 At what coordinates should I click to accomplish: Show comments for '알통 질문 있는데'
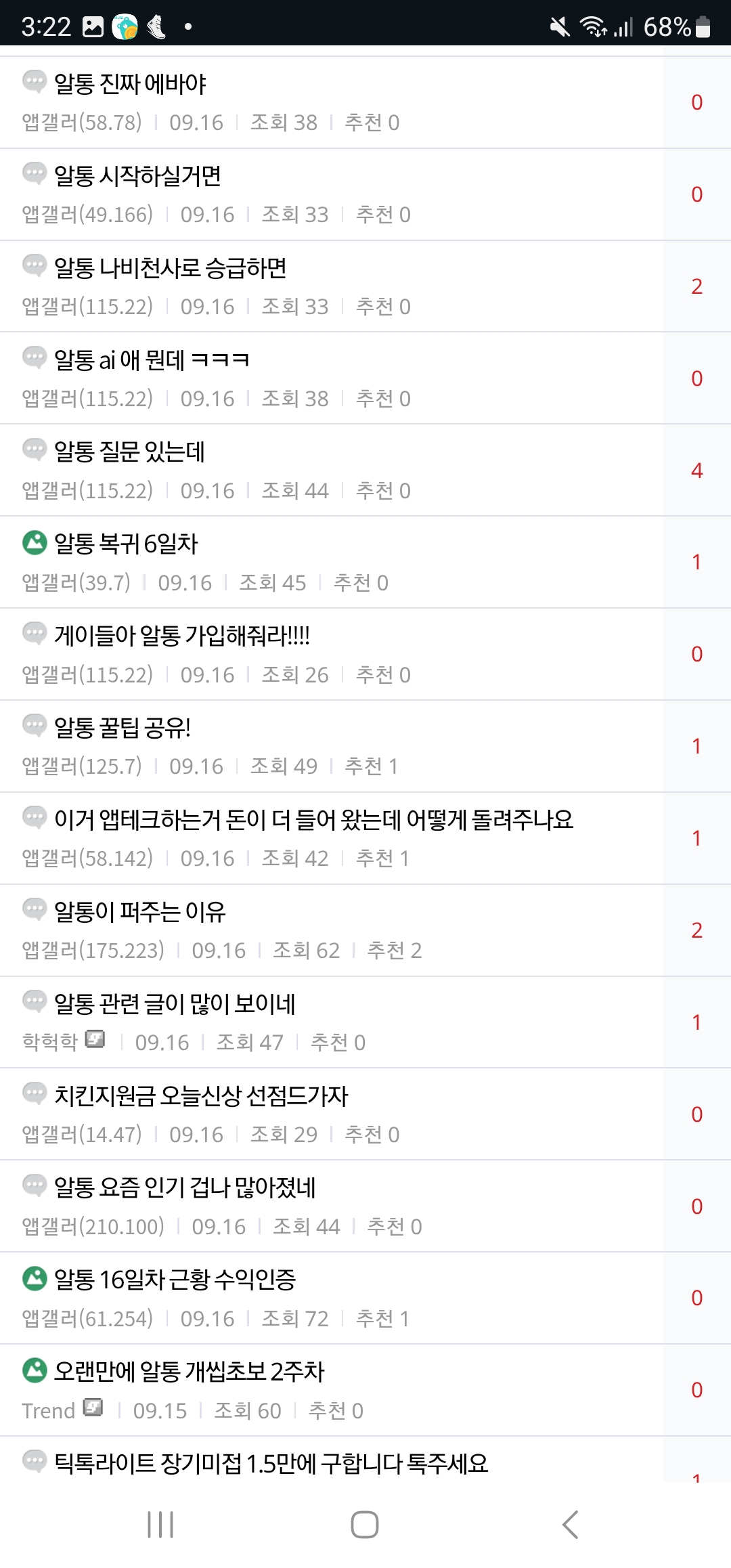696,471
